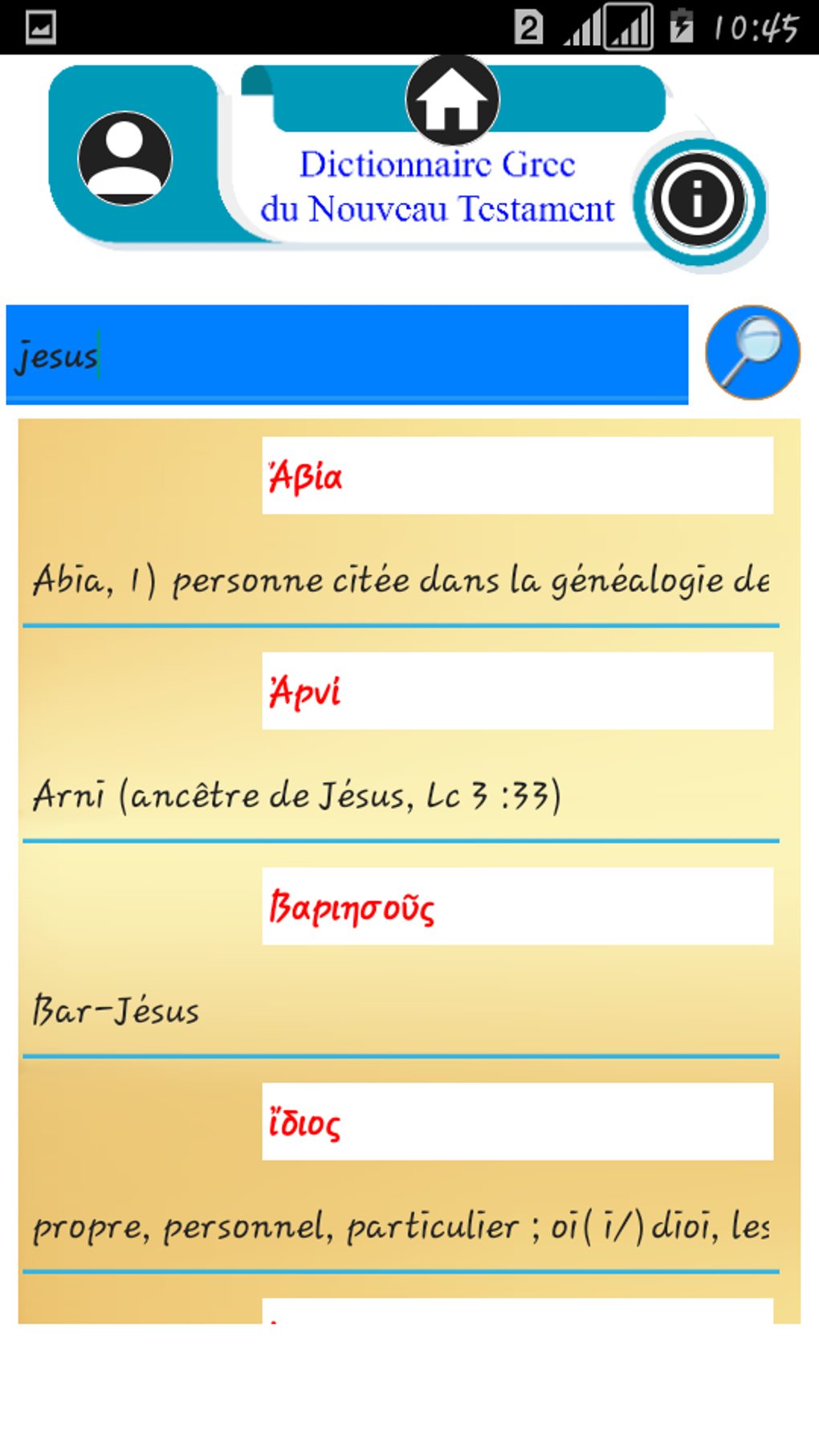Screen dimensions: 819x1456
Task: Go to the home screen icon
Action: (x=452, y=100)
